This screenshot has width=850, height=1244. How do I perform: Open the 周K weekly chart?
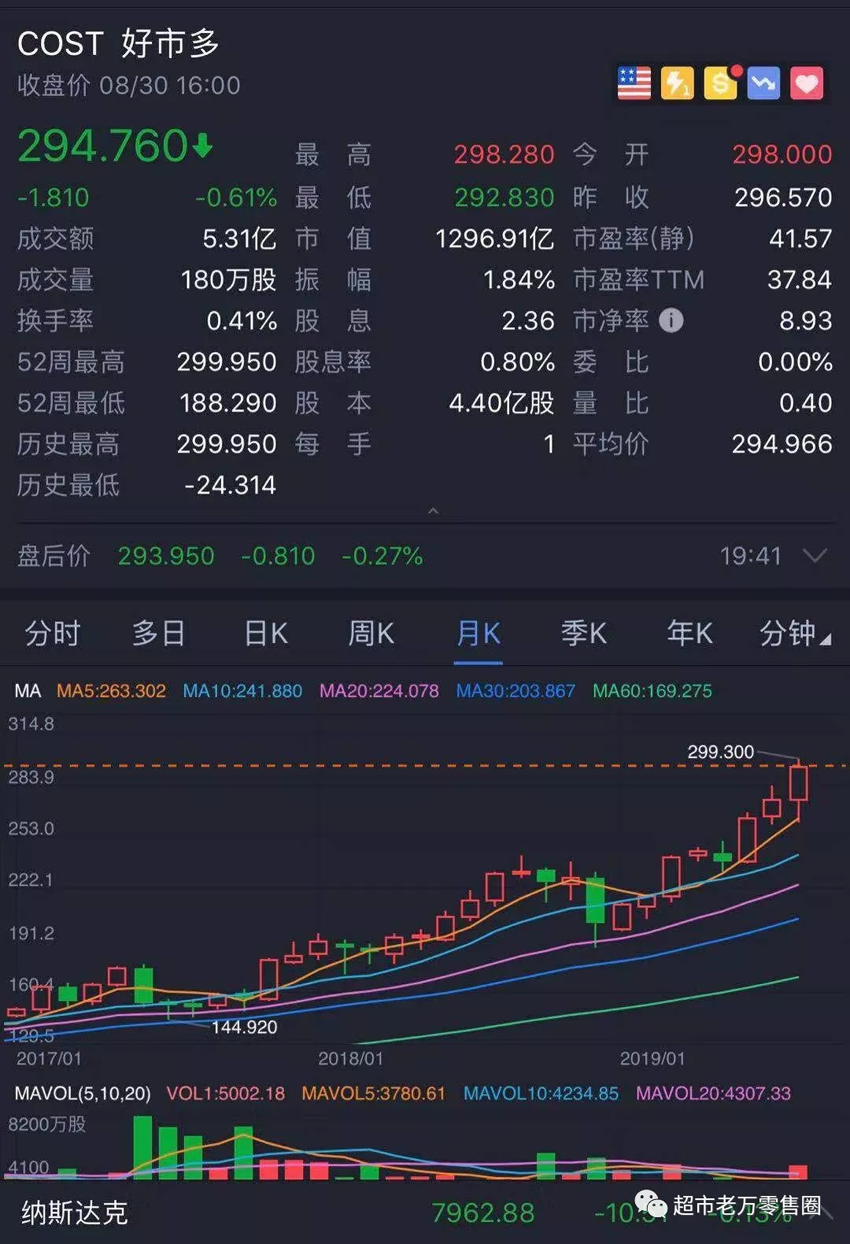(371, 633)
